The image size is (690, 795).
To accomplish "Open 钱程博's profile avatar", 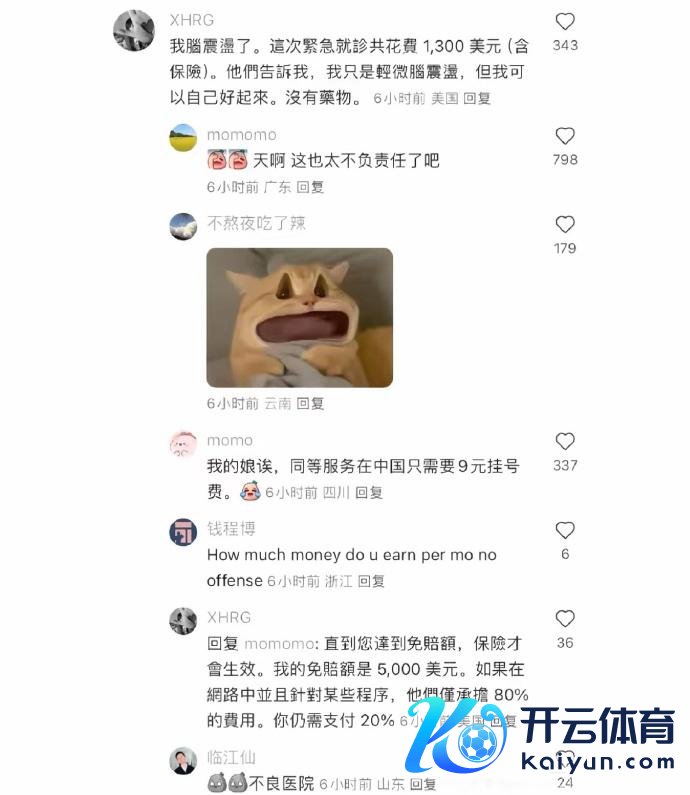I will (x=183, y=532).
